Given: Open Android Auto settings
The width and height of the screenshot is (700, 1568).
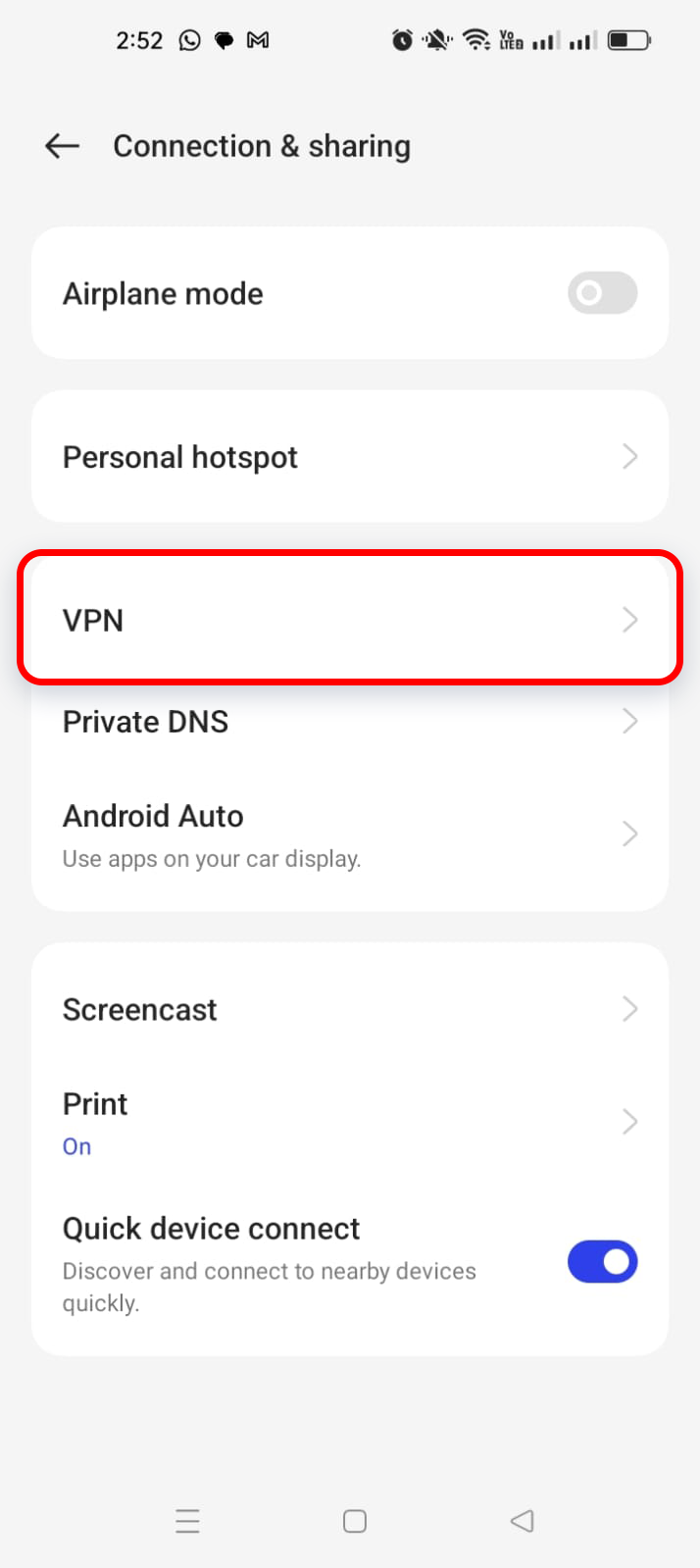Looking at the screenshot, I should click(350, 835).
